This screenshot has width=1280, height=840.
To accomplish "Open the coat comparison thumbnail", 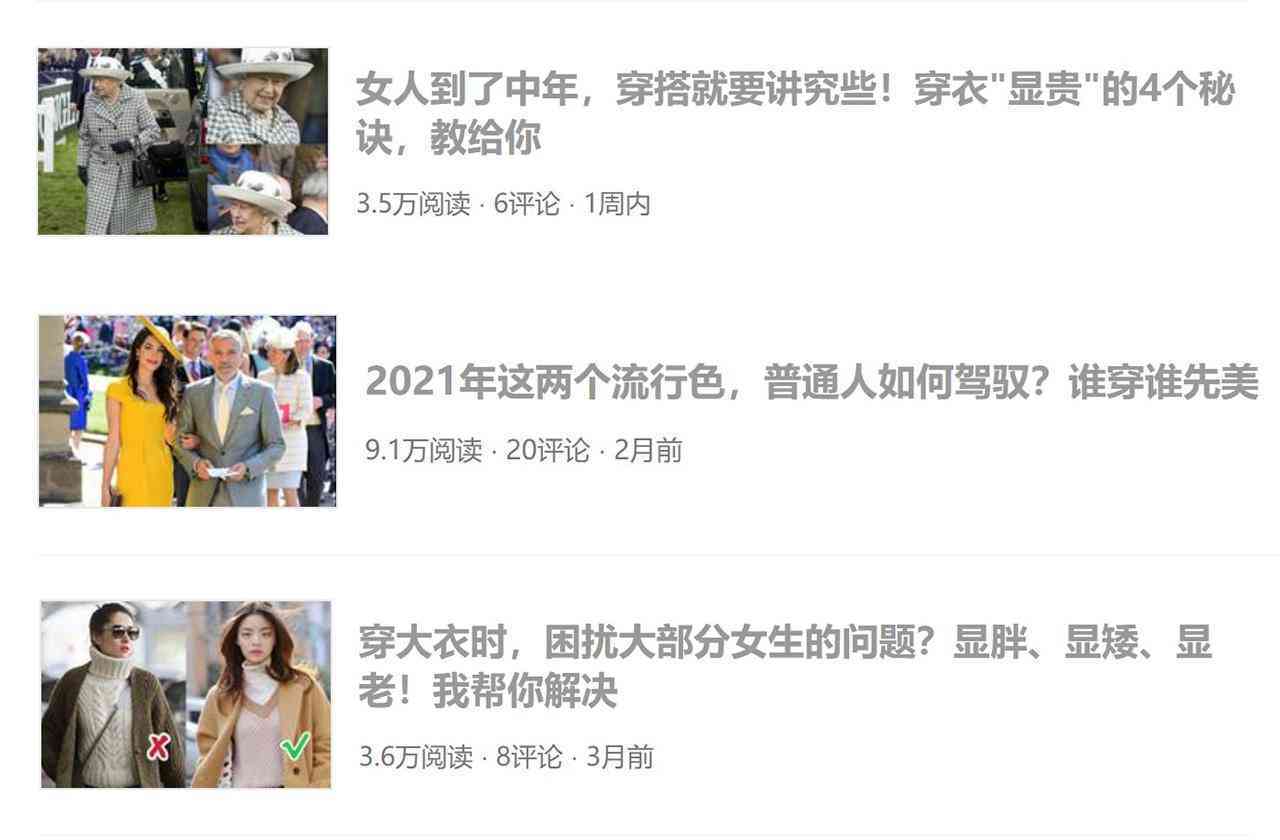I will pos(186,694).
